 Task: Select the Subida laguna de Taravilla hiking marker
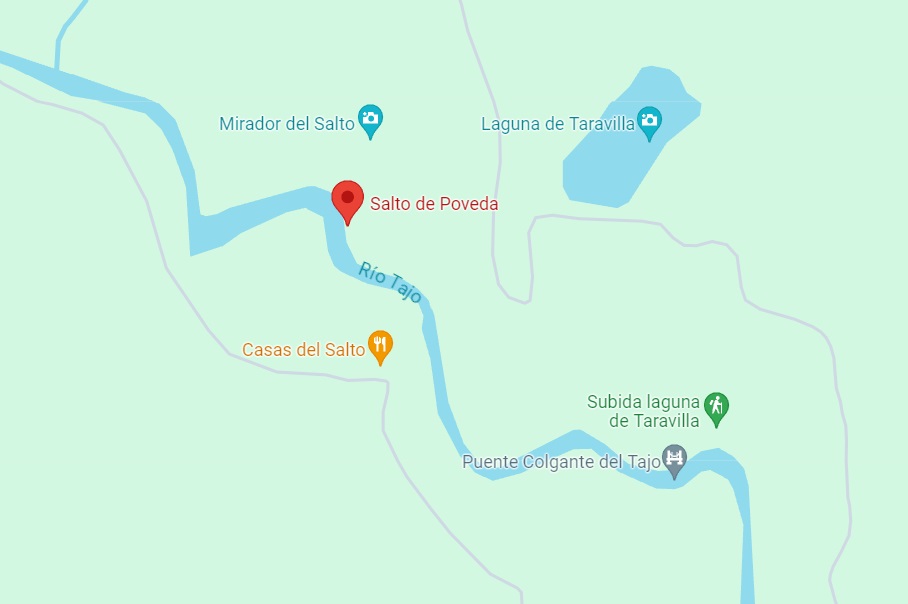pos(715,406)
